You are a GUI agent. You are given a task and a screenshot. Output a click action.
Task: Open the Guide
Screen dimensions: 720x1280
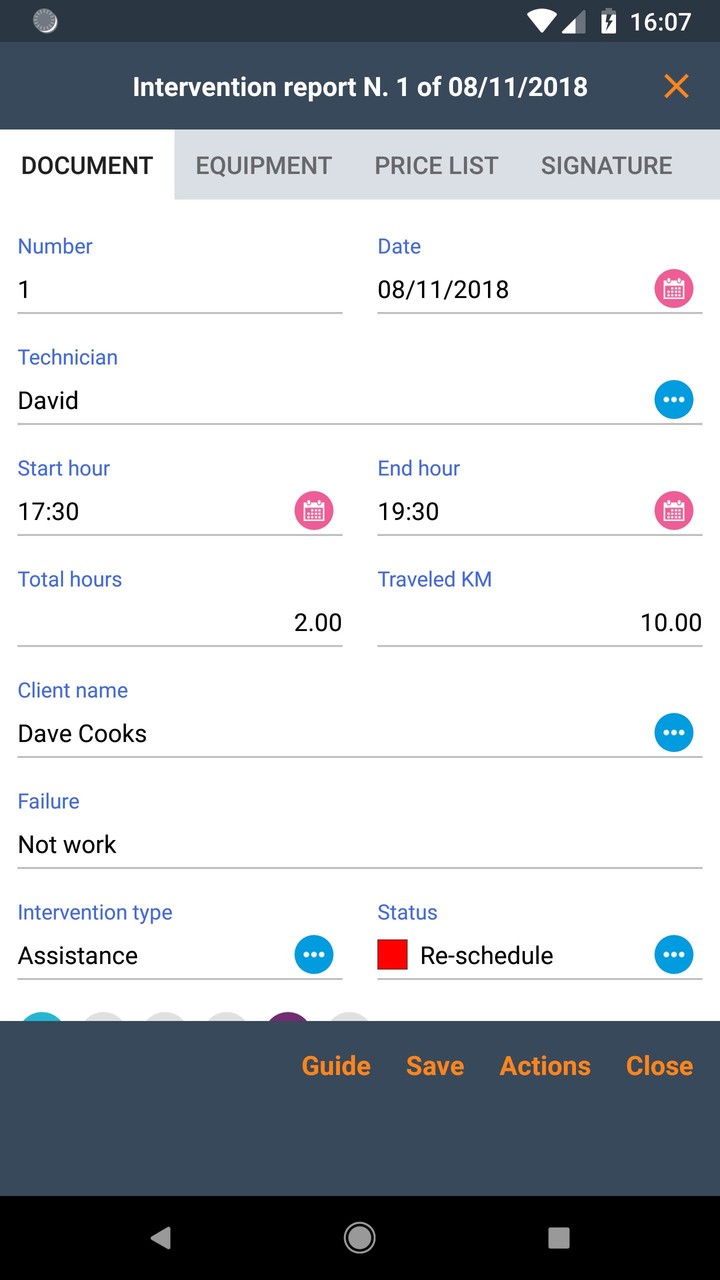coord(336,1066)
